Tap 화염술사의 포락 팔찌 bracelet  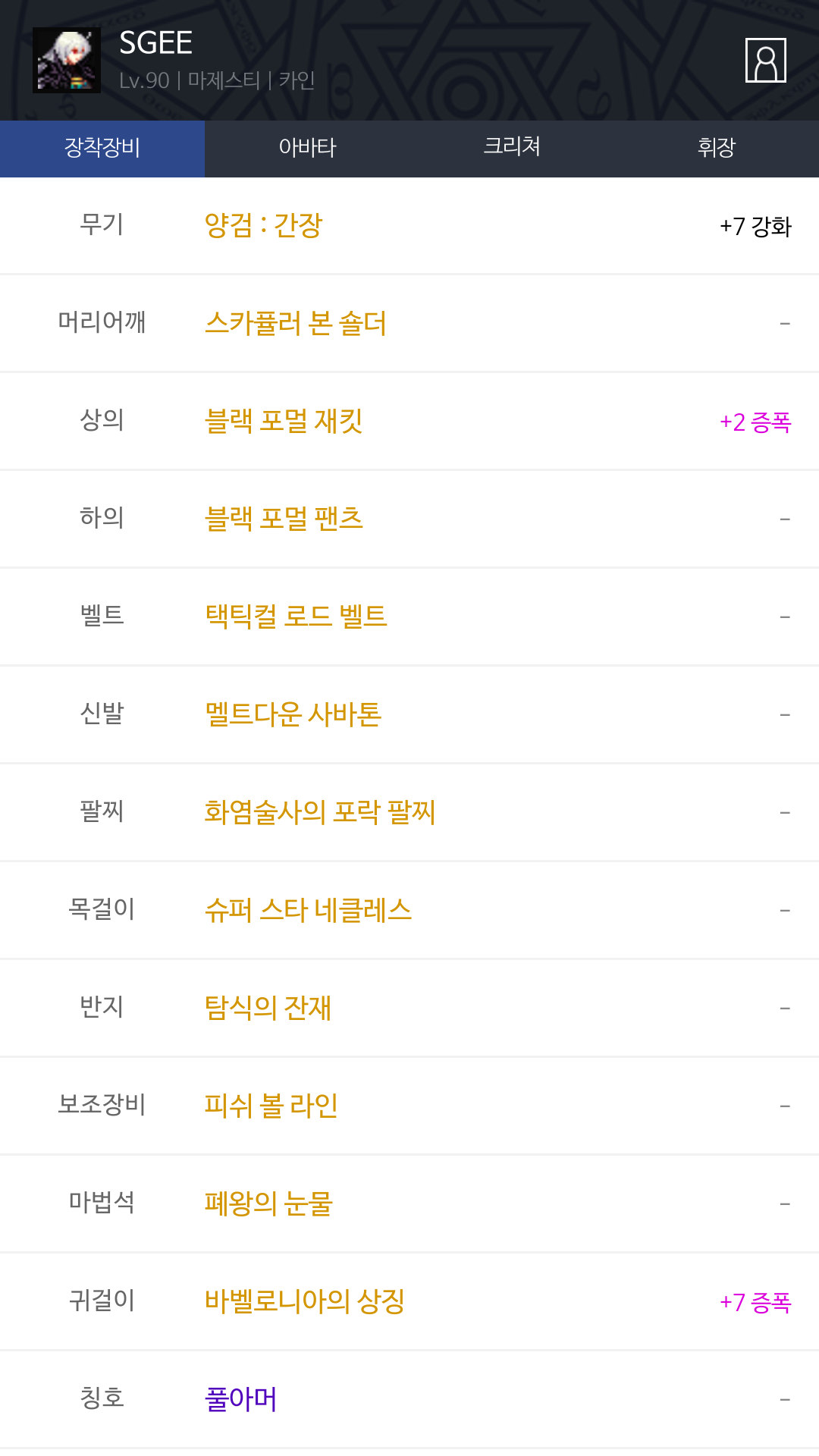320,812
